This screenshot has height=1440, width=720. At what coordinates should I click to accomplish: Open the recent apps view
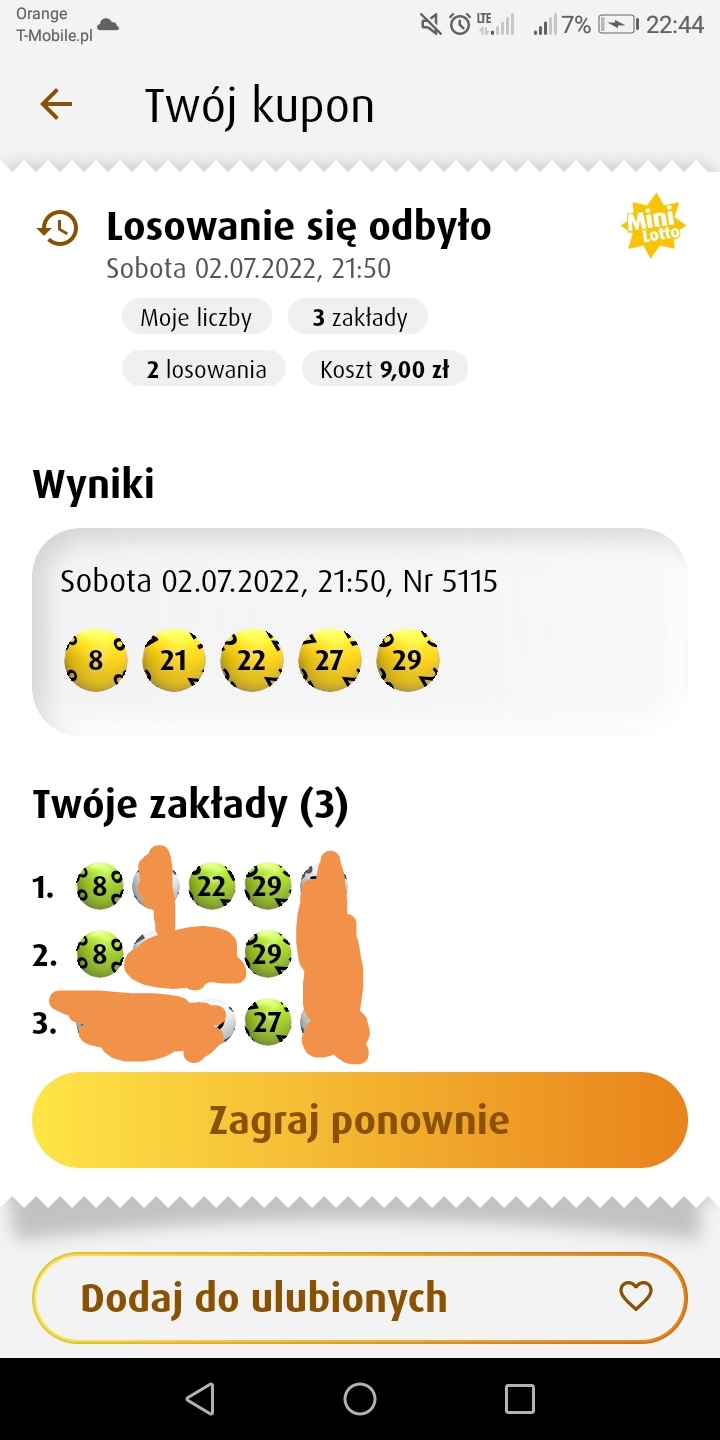519,1398
